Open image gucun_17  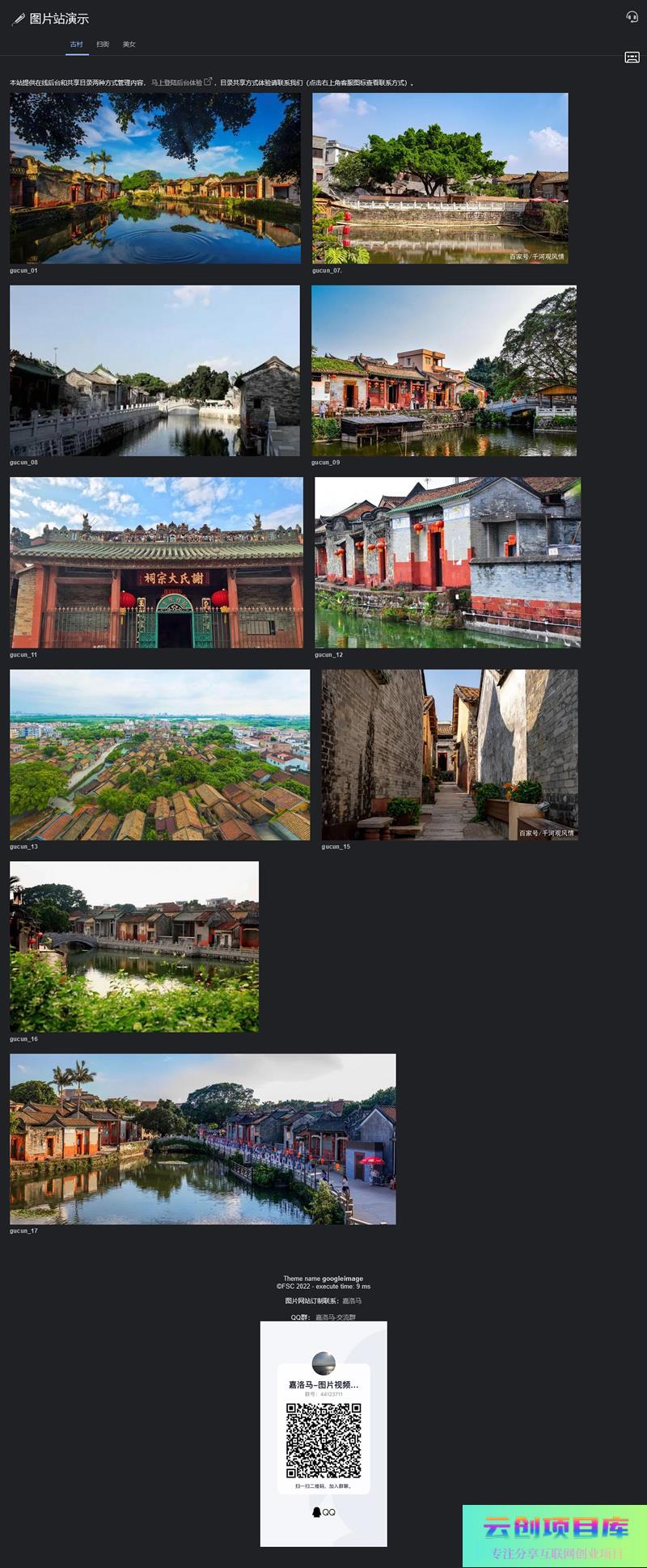202,1139
